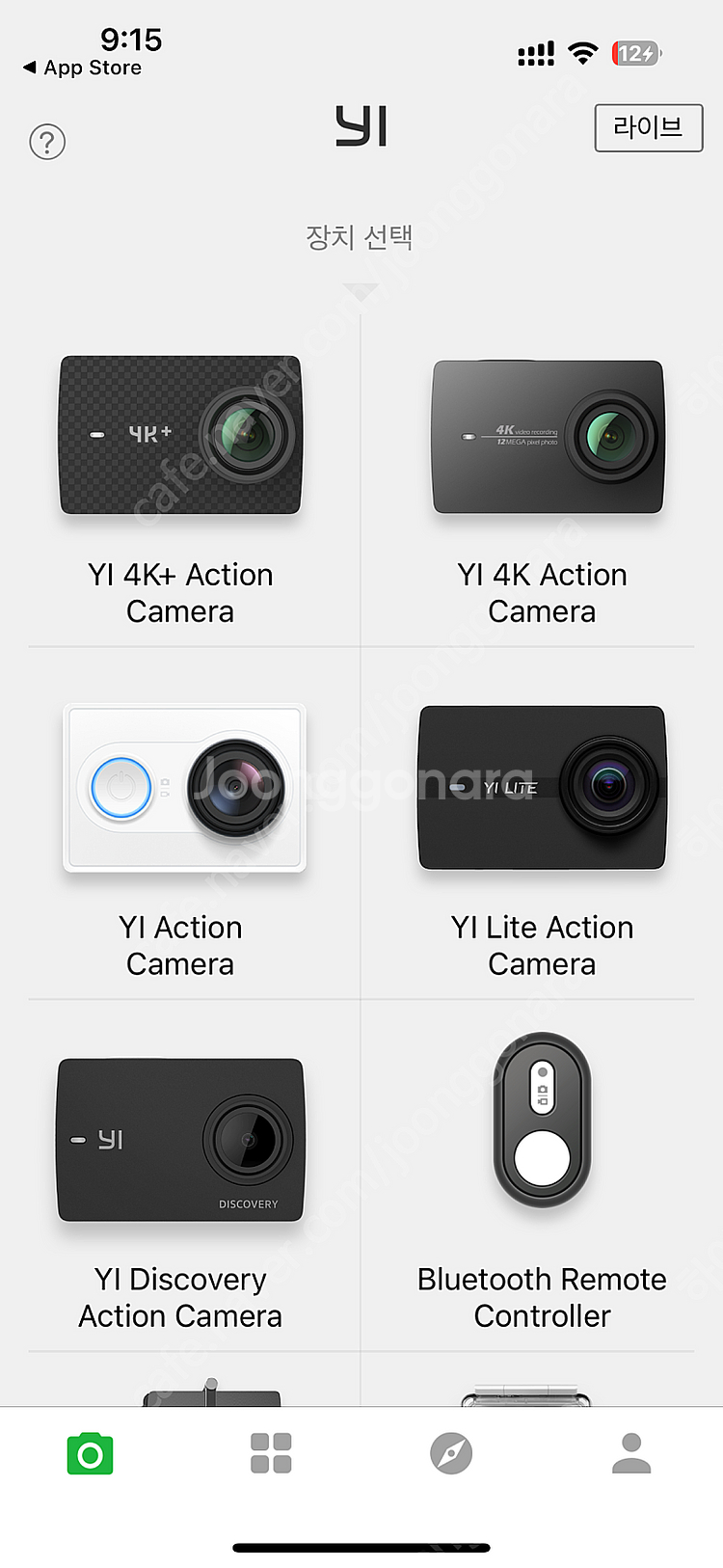Open the four-squares grid tab
This screenshot has width=723, height=1568.
(x=271, y=1453)
